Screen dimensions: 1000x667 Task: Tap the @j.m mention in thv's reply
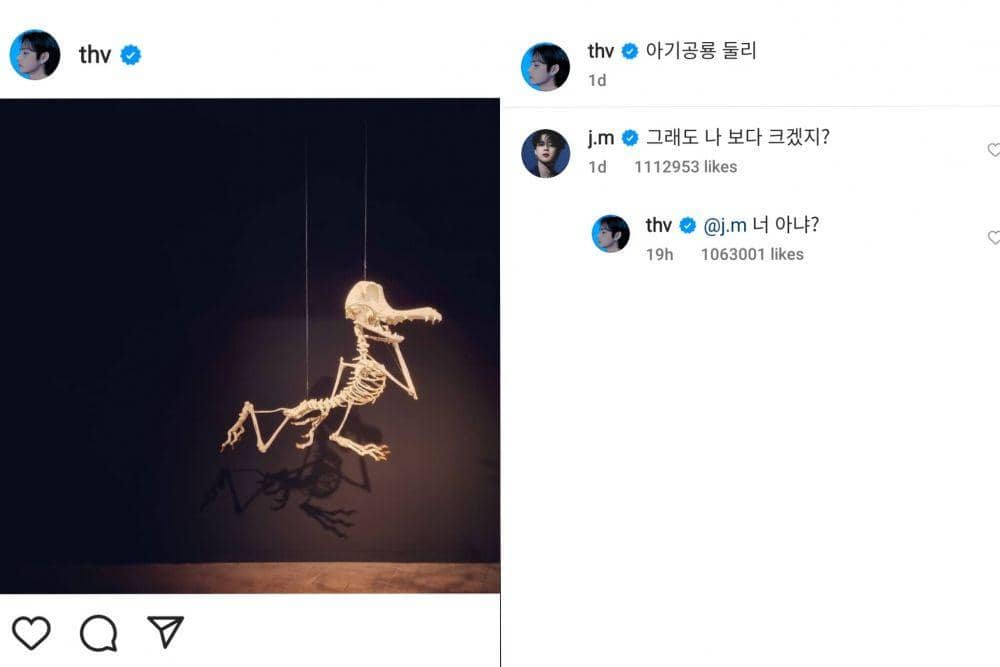(x=726, y=226)
